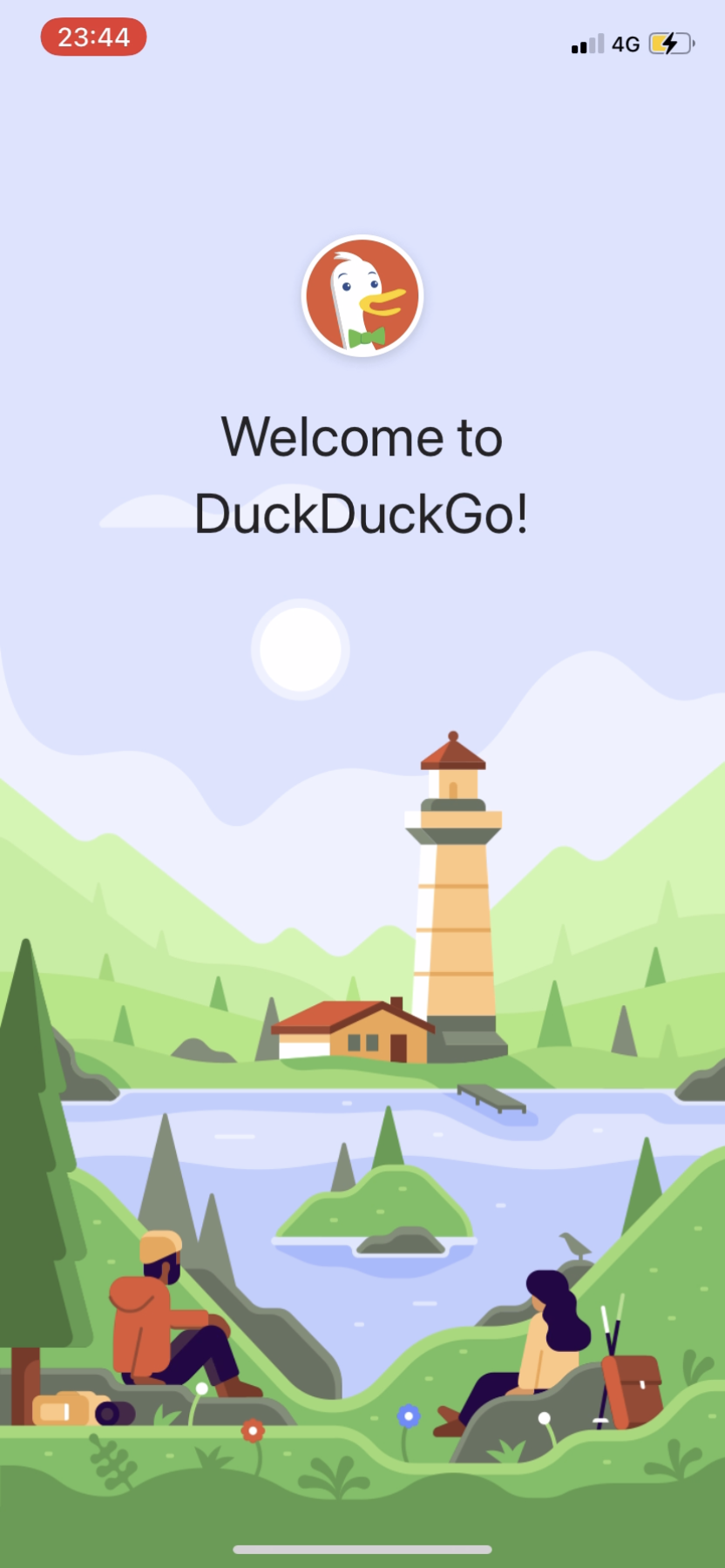This screenshot has width=725, height=1568.
Task: Click the 'Welcome to DuckDuckGo!' heading
Action: pos(362,475)
